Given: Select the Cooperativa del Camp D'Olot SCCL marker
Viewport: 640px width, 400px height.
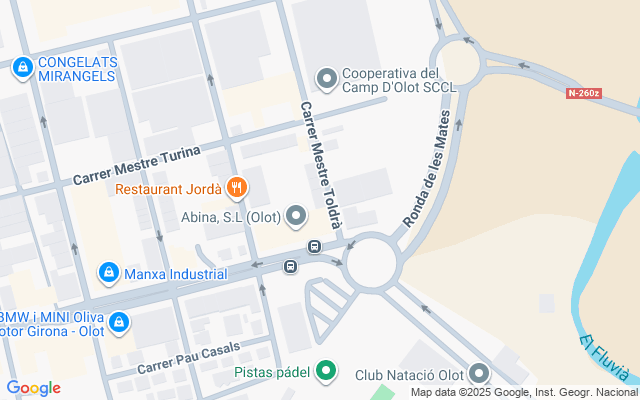Looking at the screenshot, I should tap(326, 78).
